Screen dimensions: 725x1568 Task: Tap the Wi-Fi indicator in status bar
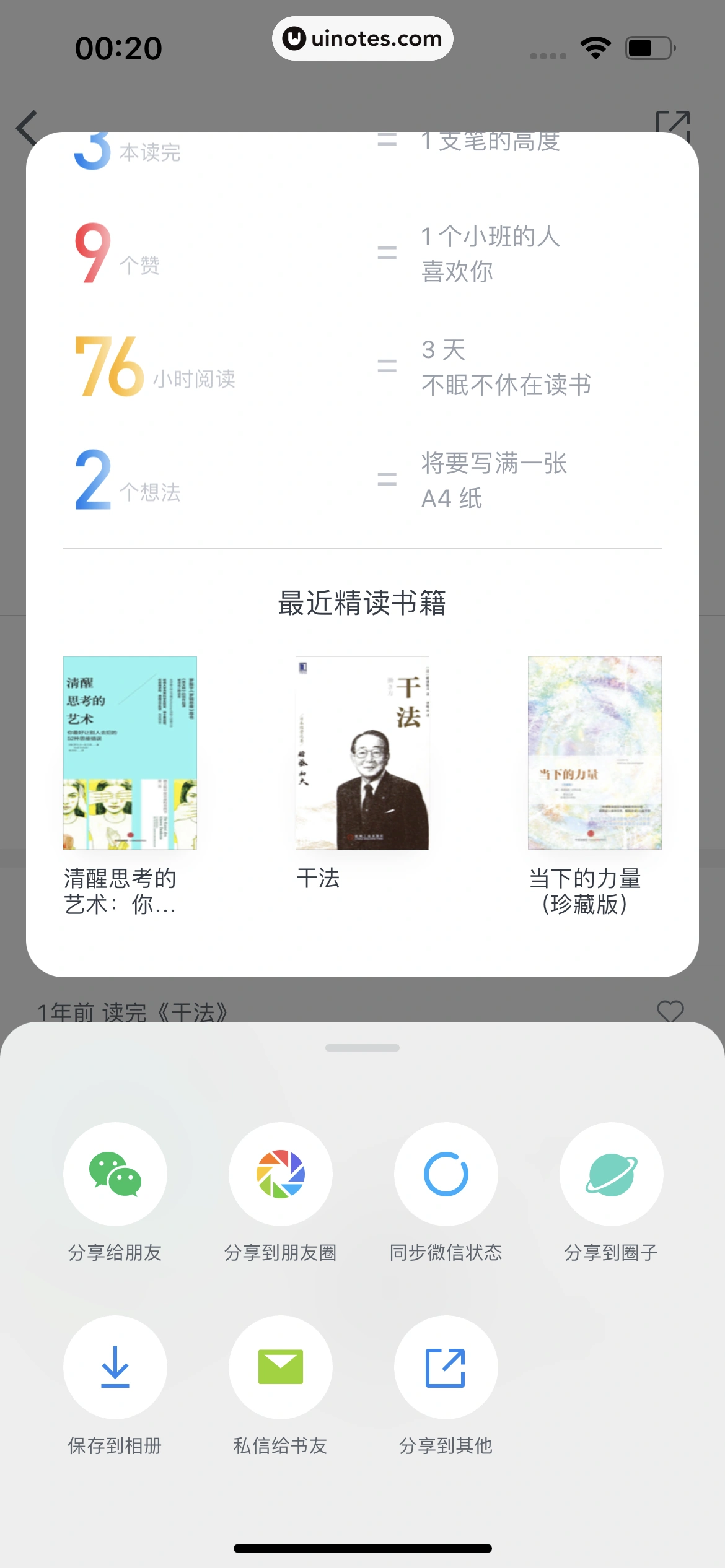594,46
